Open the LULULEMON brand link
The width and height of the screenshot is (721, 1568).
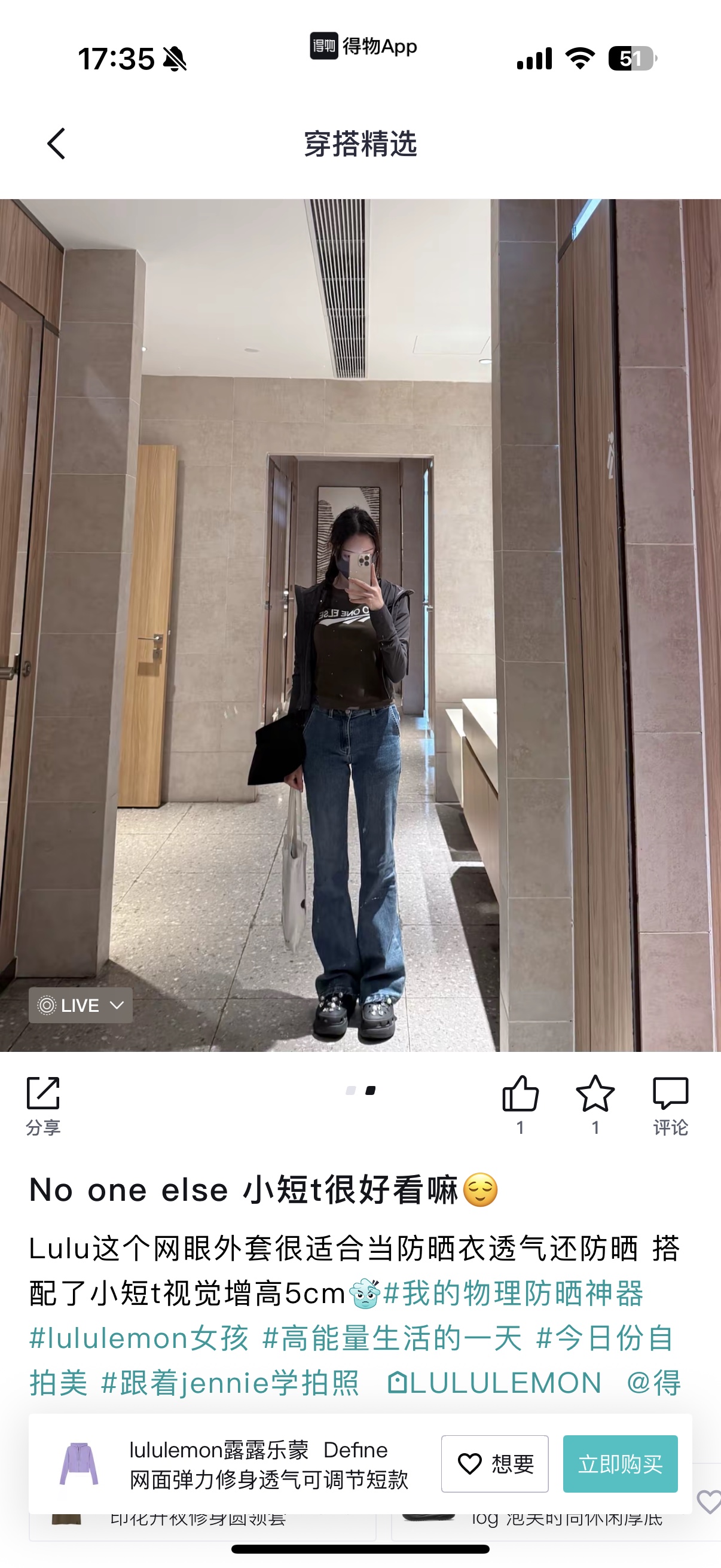(x=494, y=1383)
